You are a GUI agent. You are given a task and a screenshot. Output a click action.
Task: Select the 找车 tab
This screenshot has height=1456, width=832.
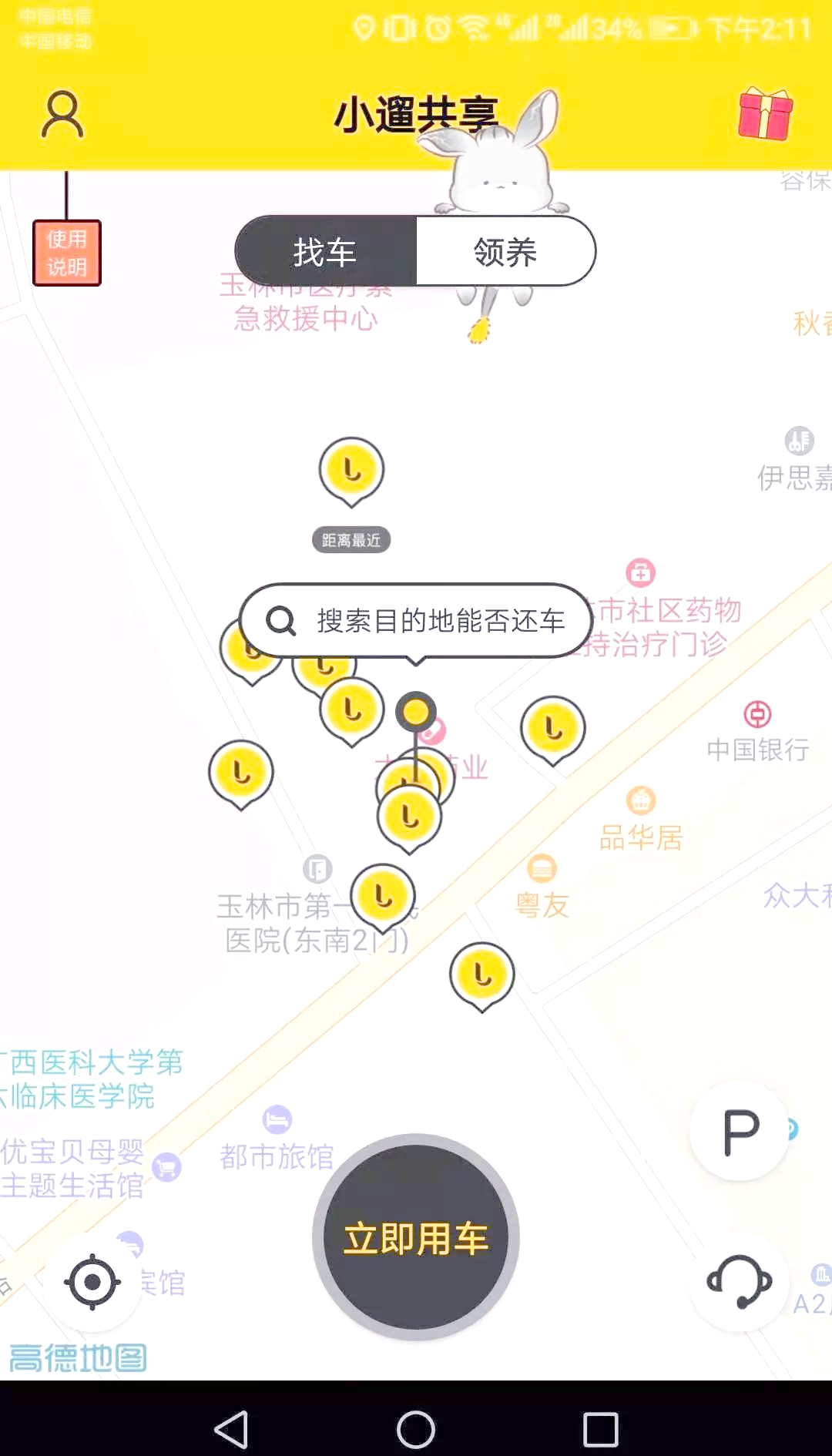[325, 251]
